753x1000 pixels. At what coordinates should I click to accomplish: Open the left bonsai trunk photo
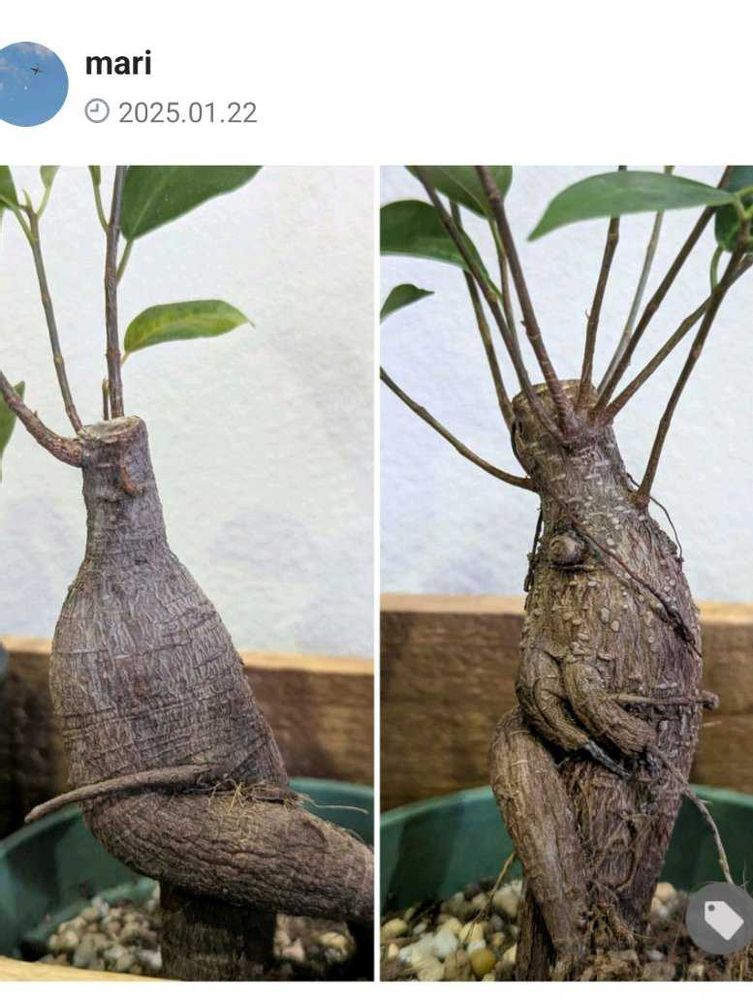pyautogui.click(x=186, y=572)
